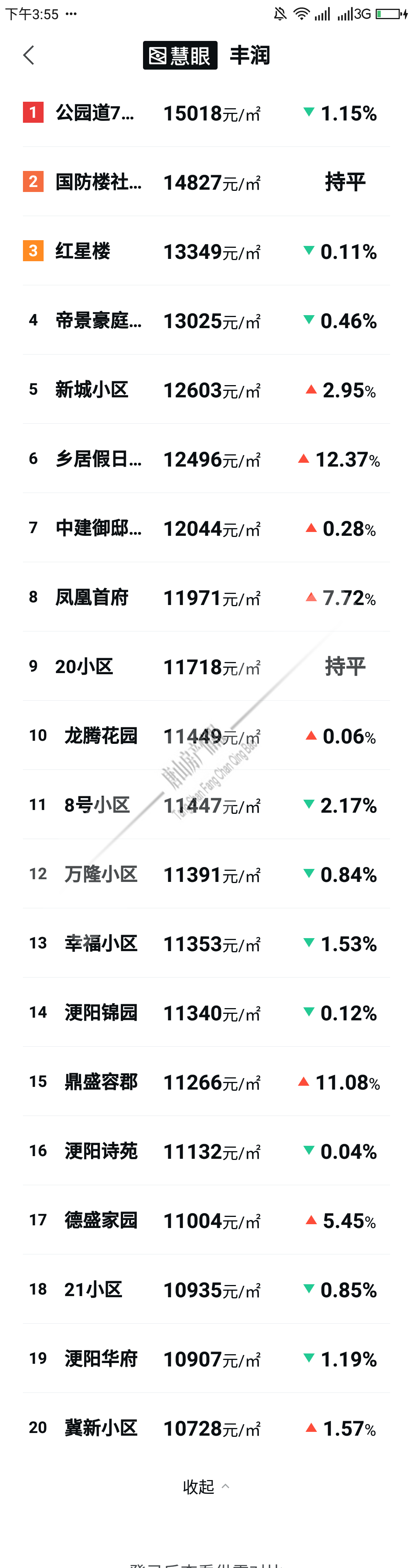Select 鼎盛容郡 in the ranking

(x=101, y=1082)
